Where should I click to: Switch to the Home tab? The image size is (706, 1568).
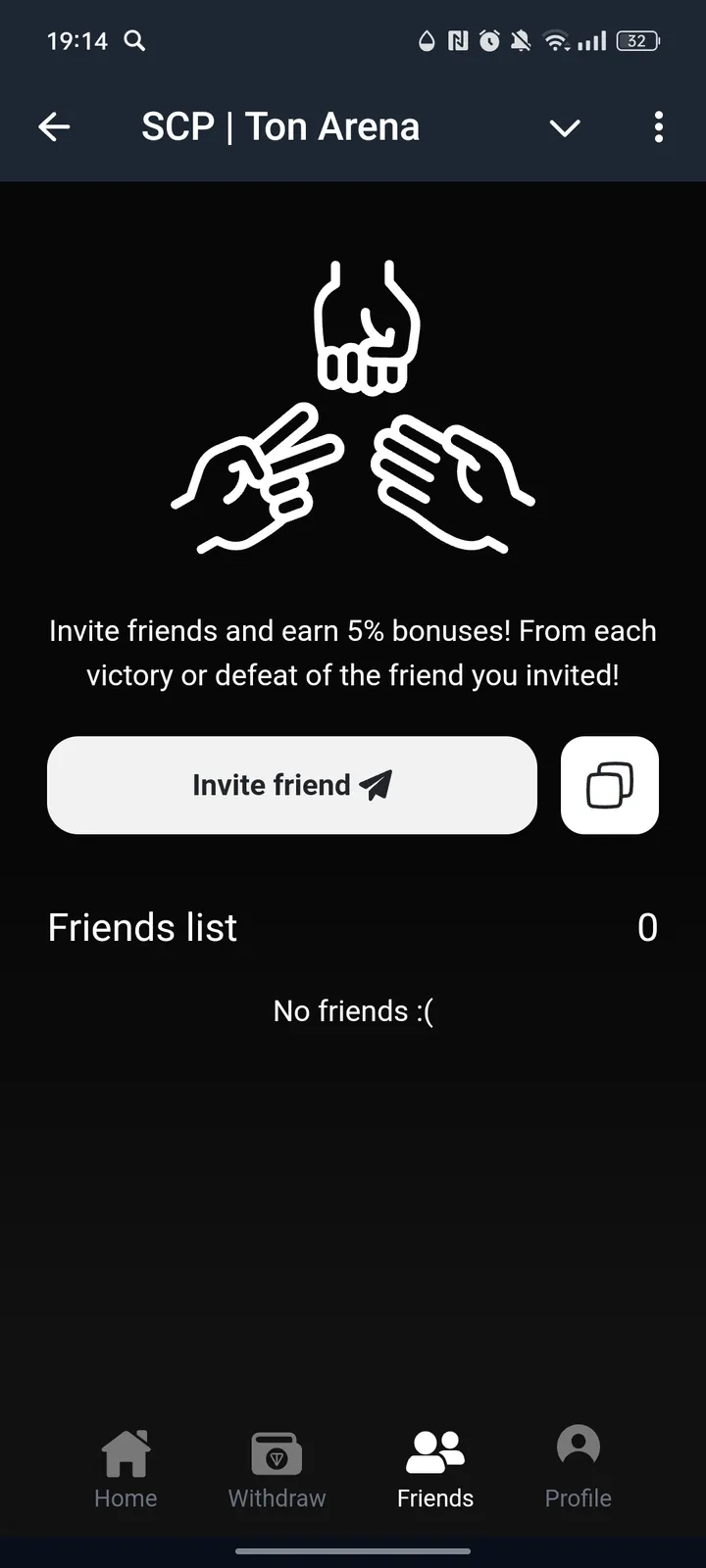pos(126,1469)
